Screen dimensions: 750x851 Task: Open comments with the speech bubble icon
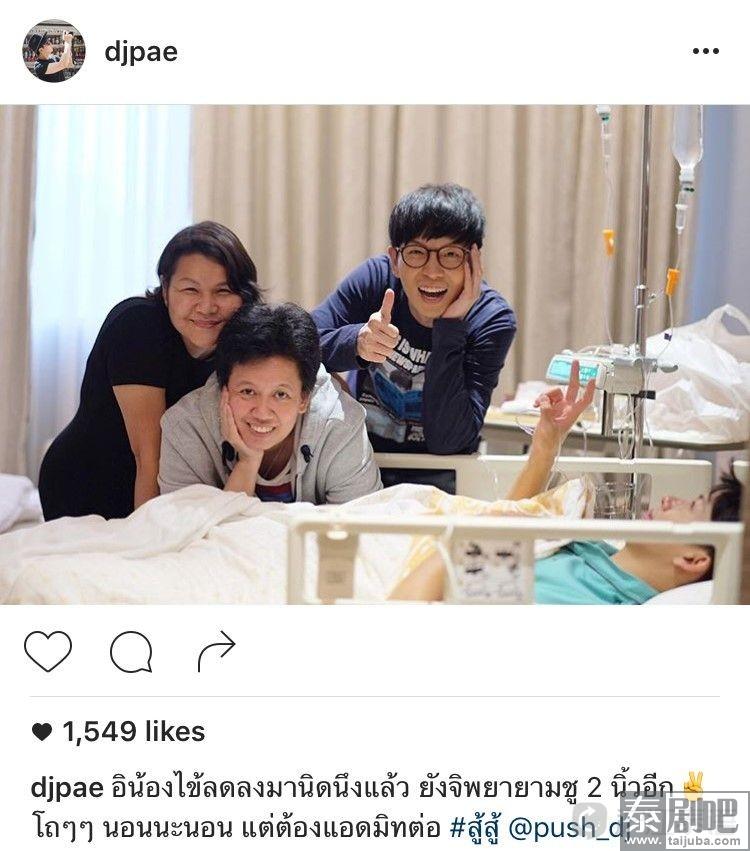coord(131,653)
